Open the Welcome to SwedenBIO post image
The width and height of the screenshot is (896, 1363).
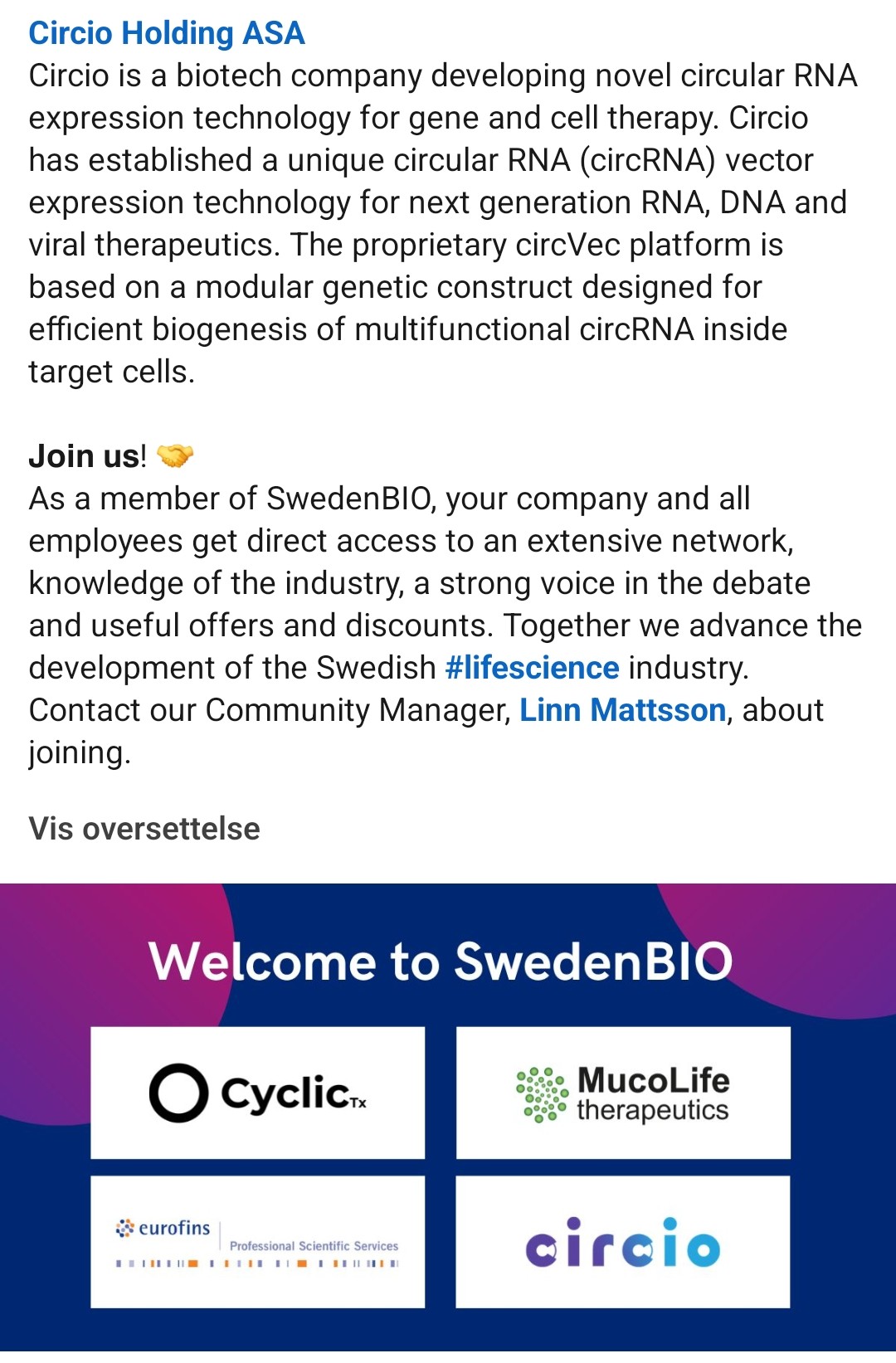tap(448, 1120)
